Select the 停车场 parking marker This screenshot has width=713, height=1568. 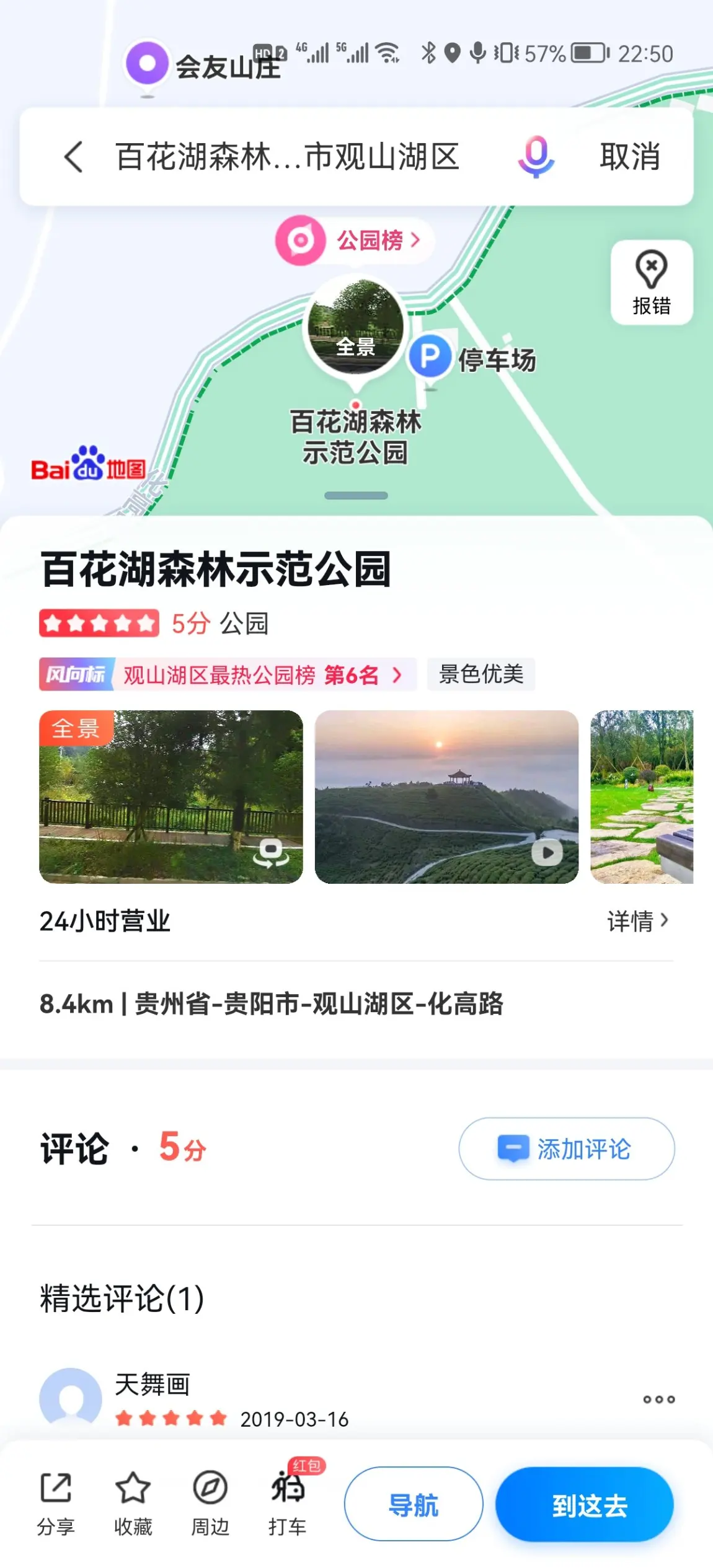coord(472,359)
